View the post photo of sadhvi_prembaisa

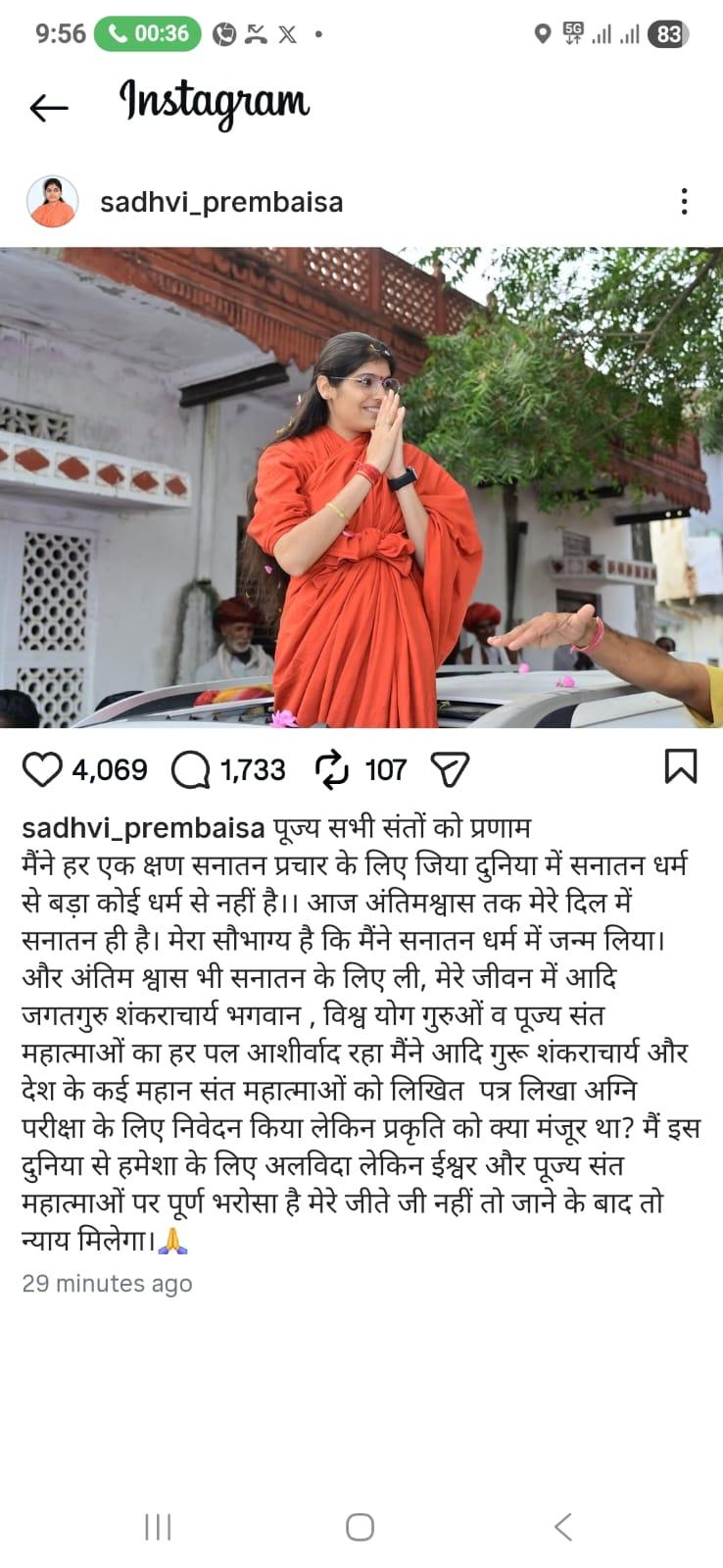[361, 487]
